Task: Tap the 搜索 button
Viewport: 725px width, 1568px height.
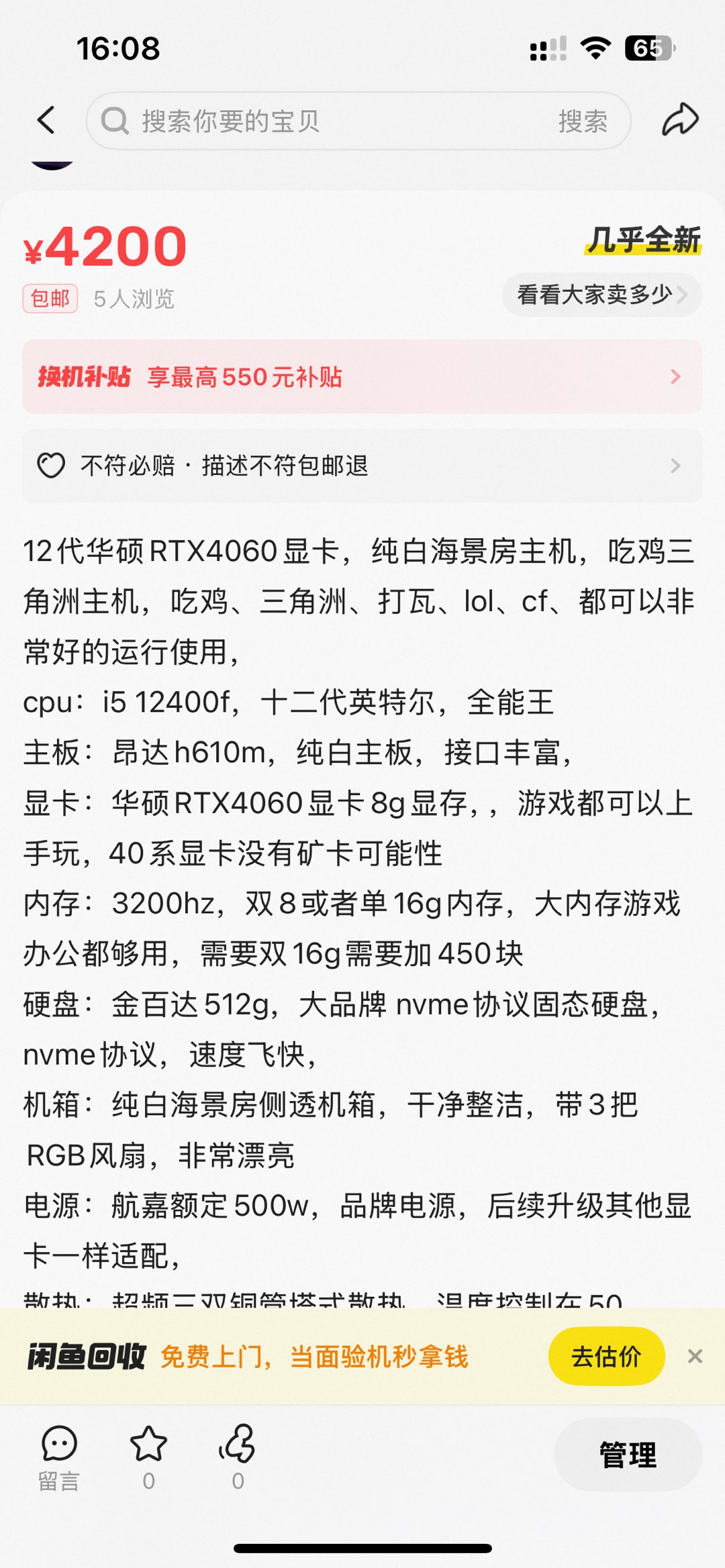Action: point(583,121)
